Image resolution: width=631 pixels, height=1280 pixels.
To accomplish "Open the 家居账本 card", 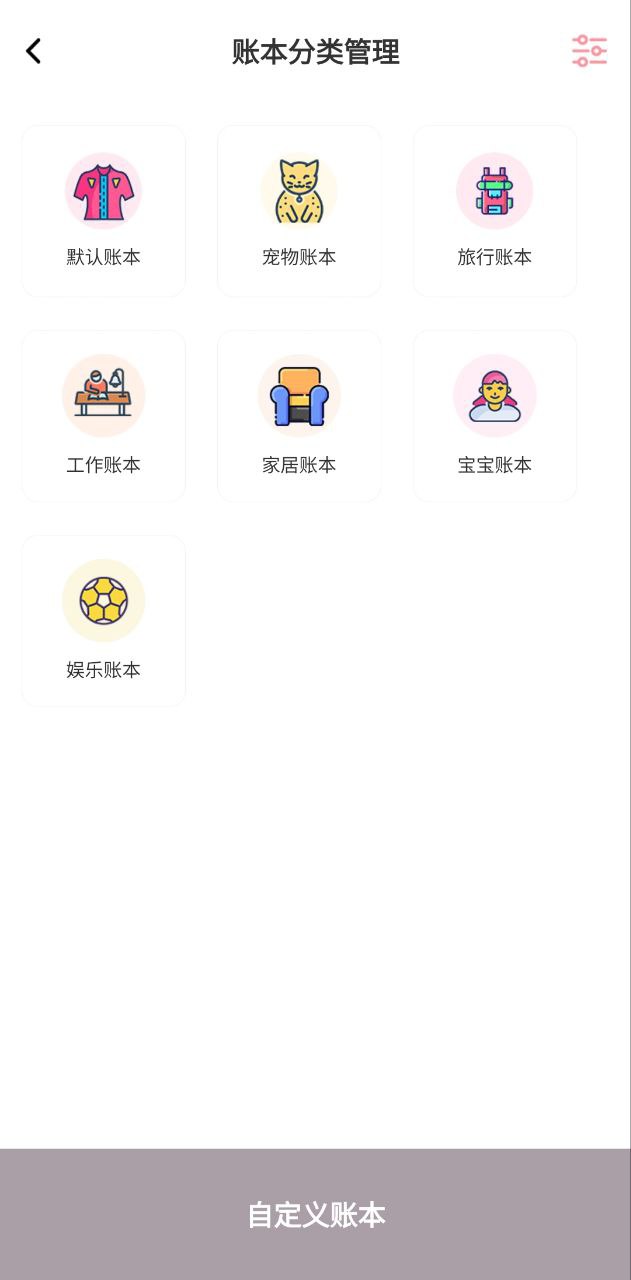I will click(299, 416).
